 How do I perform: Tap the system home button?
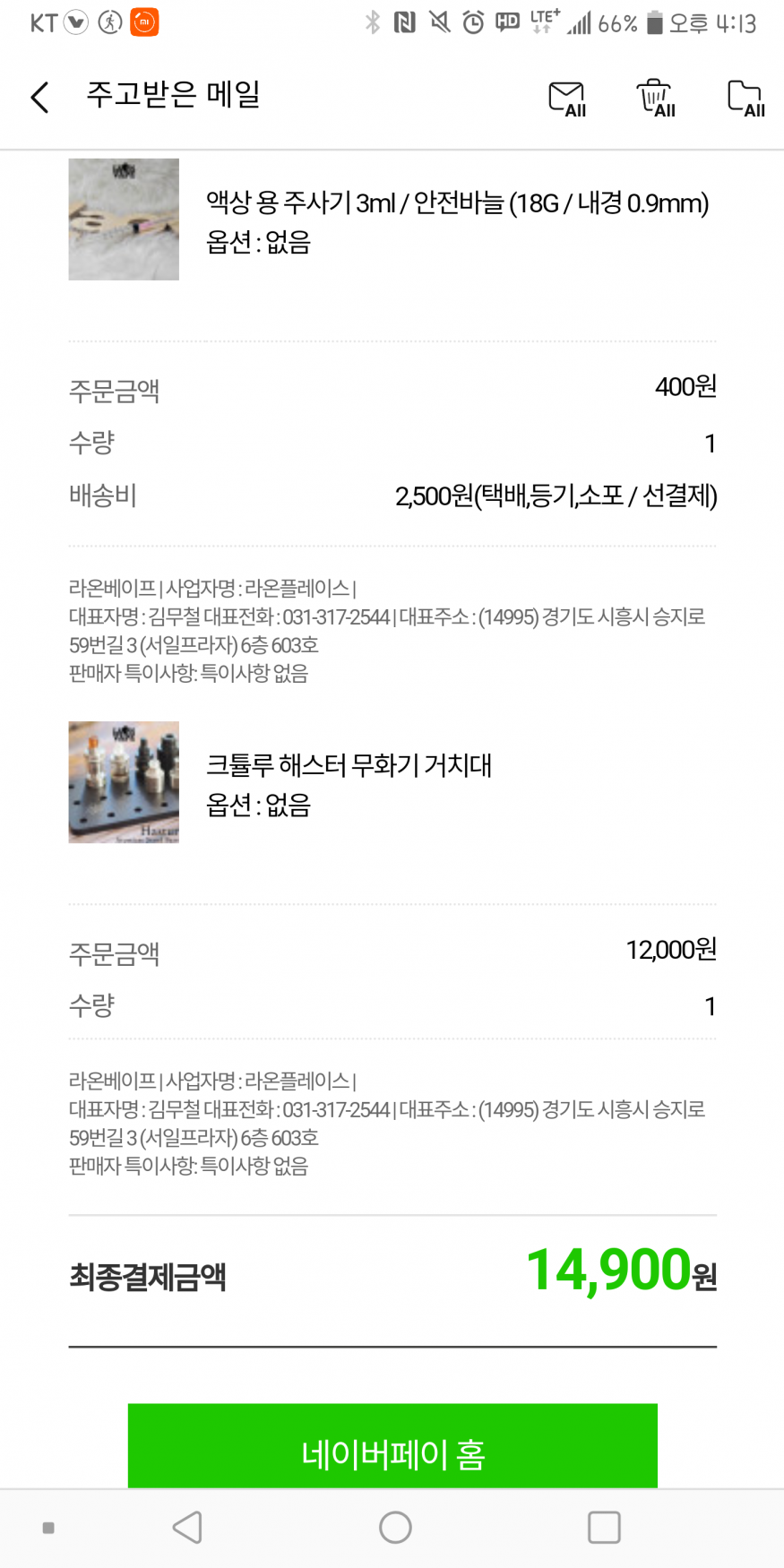coord(394,1528)
